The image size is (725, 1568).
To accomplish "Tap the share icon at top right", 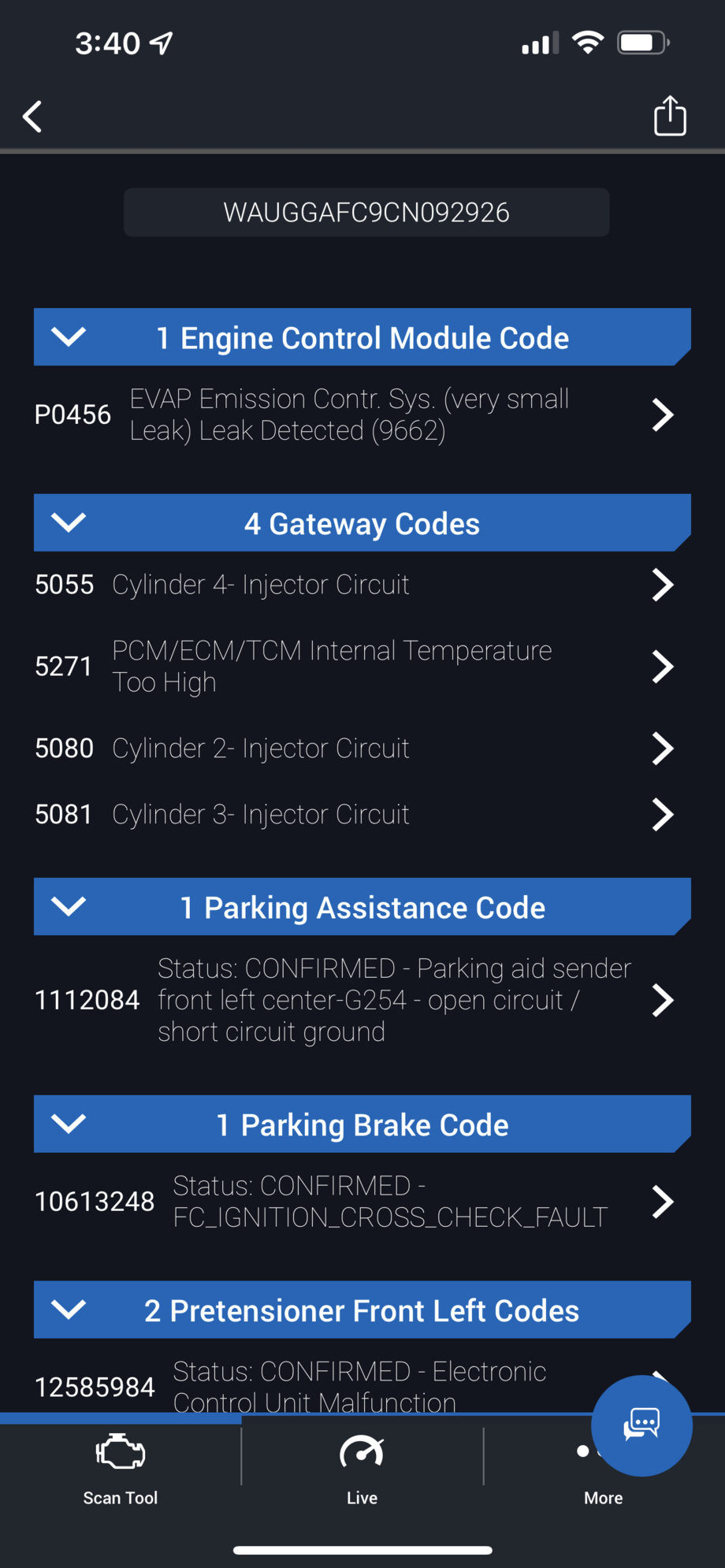I will pyautogui.click(x=669, y=116).
